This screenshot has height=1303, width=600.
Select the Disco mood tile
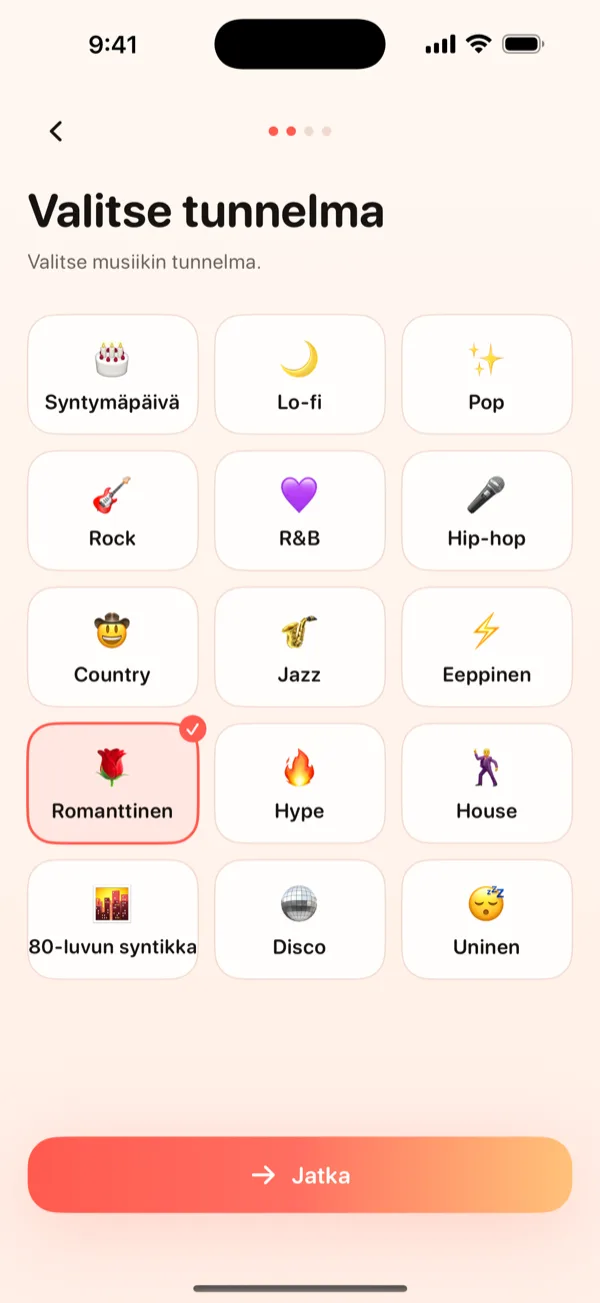click(300, 919)
